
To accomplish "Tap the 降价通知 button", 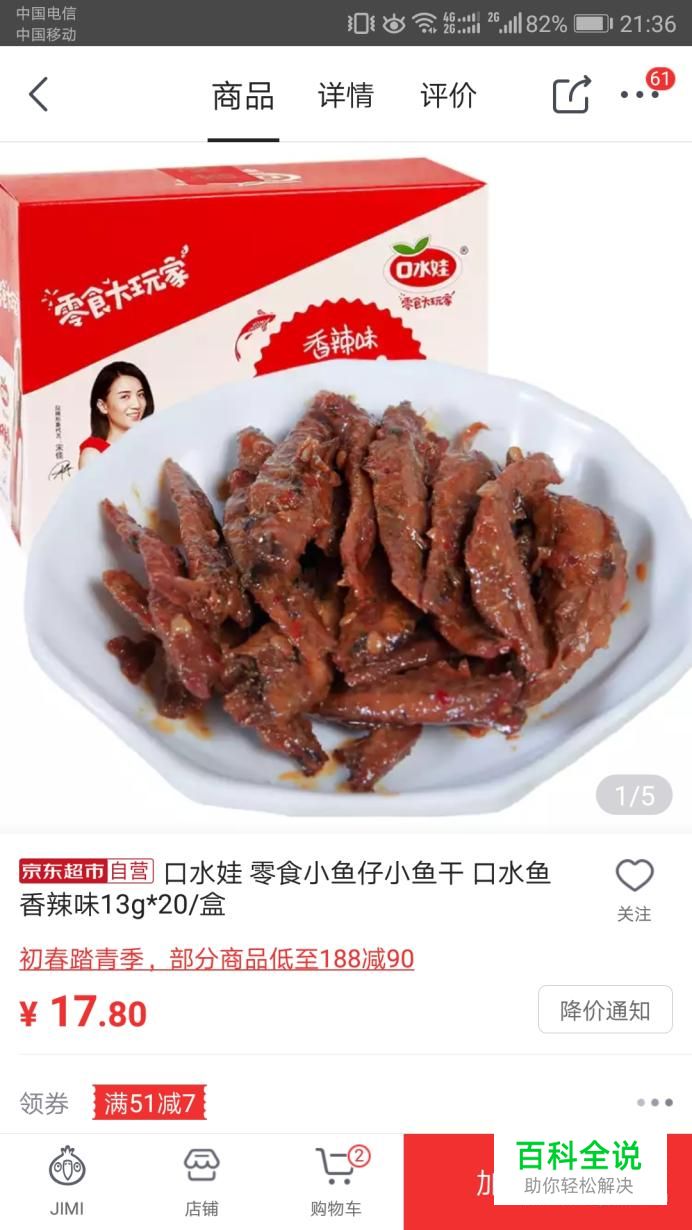I will pyautogui.click(x=604, y=1010).
